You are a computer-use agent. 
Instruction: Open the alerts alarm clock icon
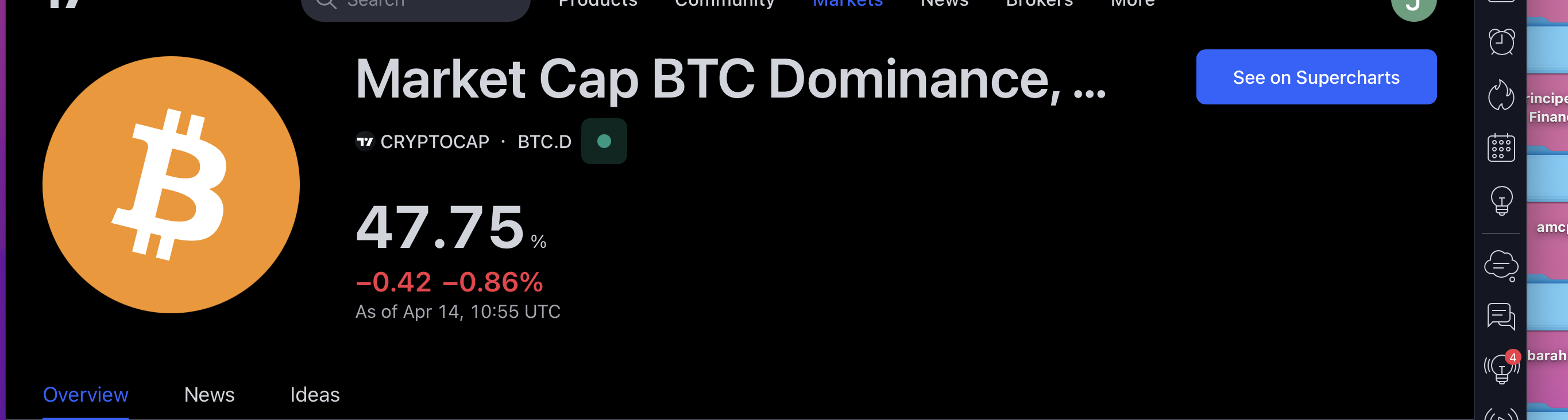click(1500, 42)
